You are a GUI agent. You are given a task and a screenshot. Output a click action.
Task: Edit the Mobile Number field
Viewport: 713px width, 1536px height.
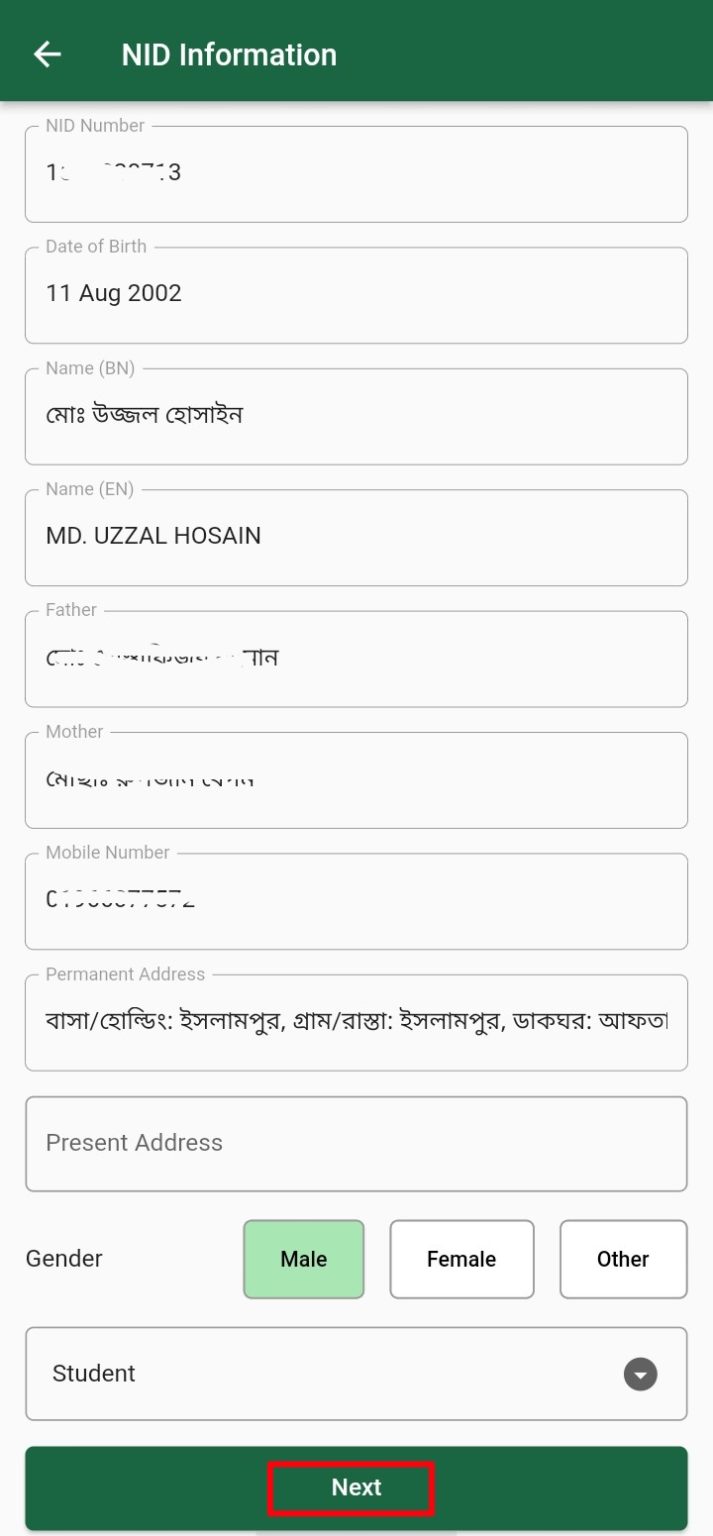[x=356, y=901]
